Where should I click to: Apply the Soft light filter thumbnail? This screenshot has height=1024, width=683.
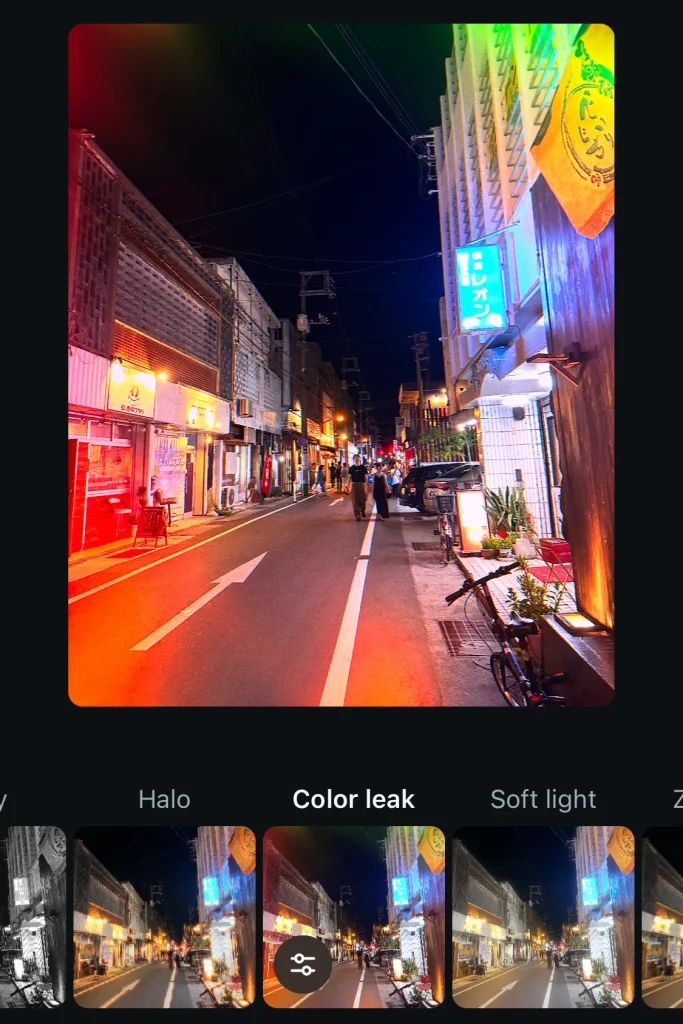(543, 915)
